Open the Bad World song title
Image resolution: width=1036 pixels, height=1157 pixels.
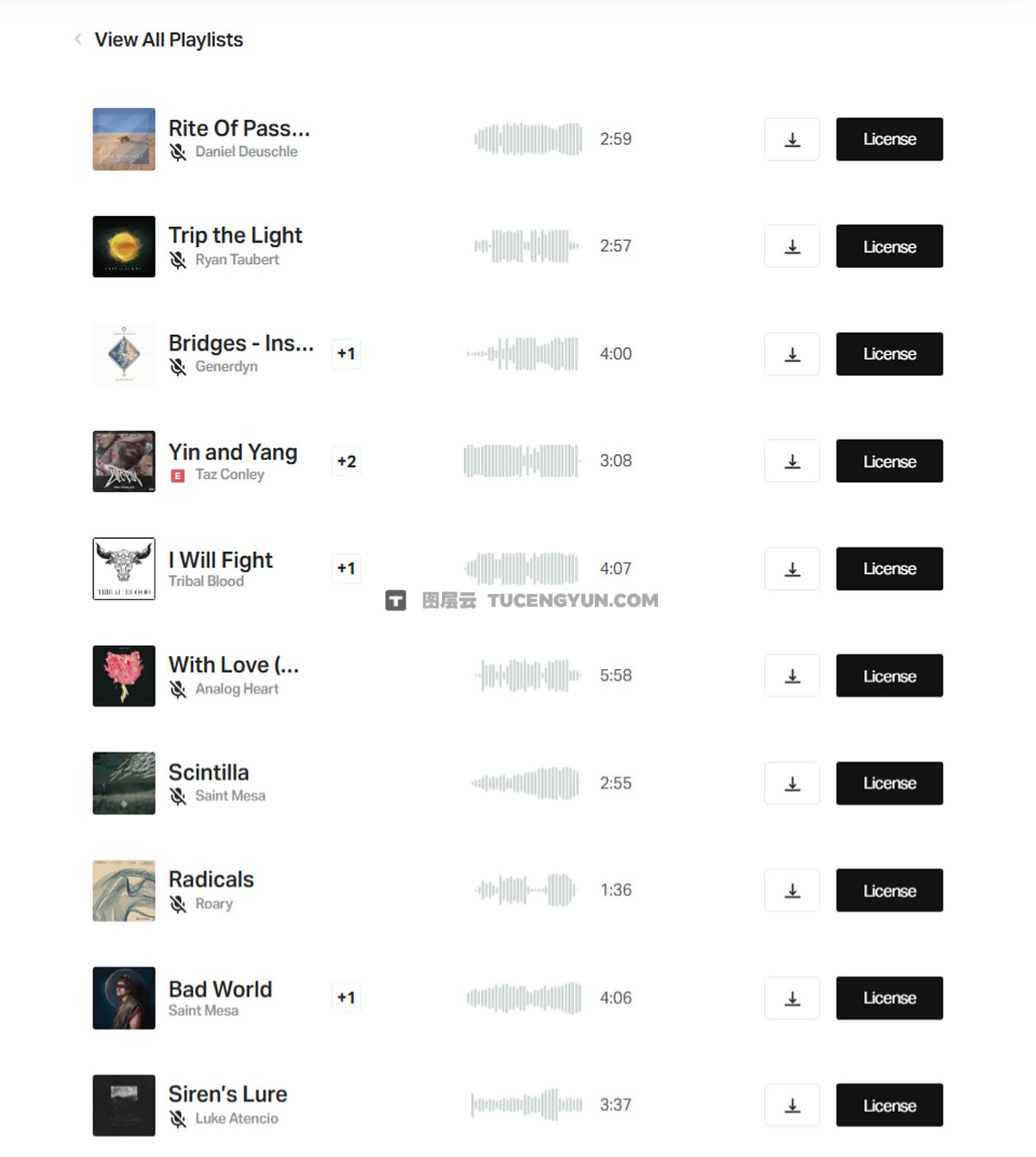coord(220,989)
